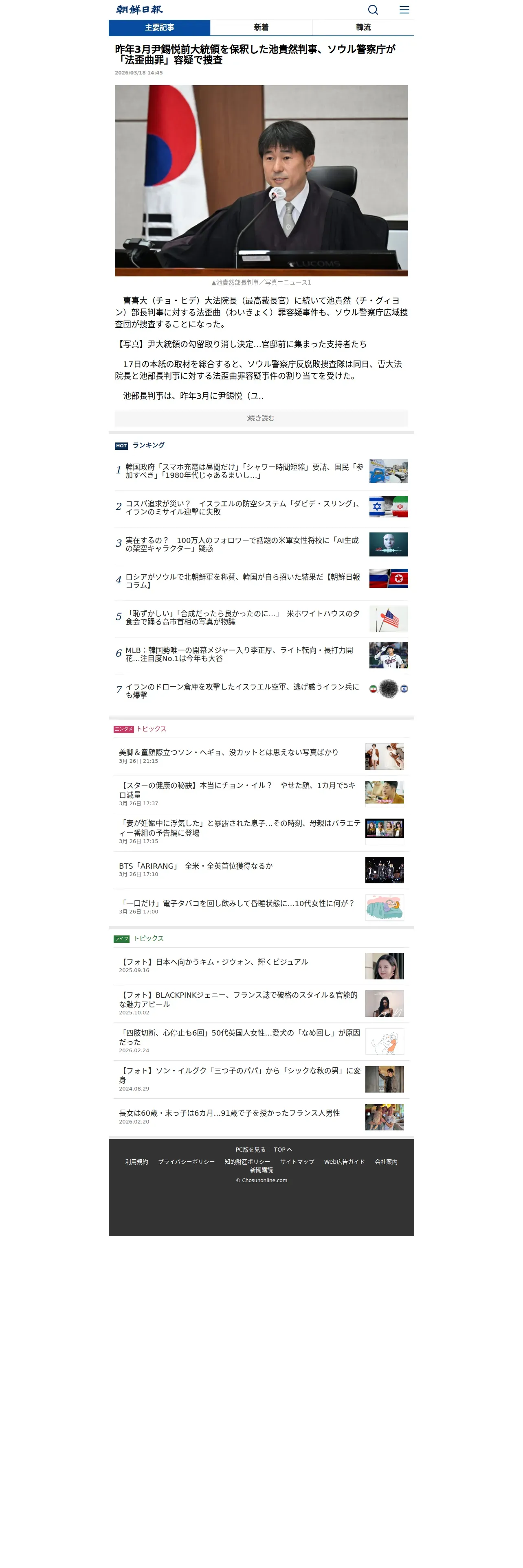Open the BLACKPINKジェニー photo article
Screen dimensions: 523x1568
click(x=261, y=1004)
